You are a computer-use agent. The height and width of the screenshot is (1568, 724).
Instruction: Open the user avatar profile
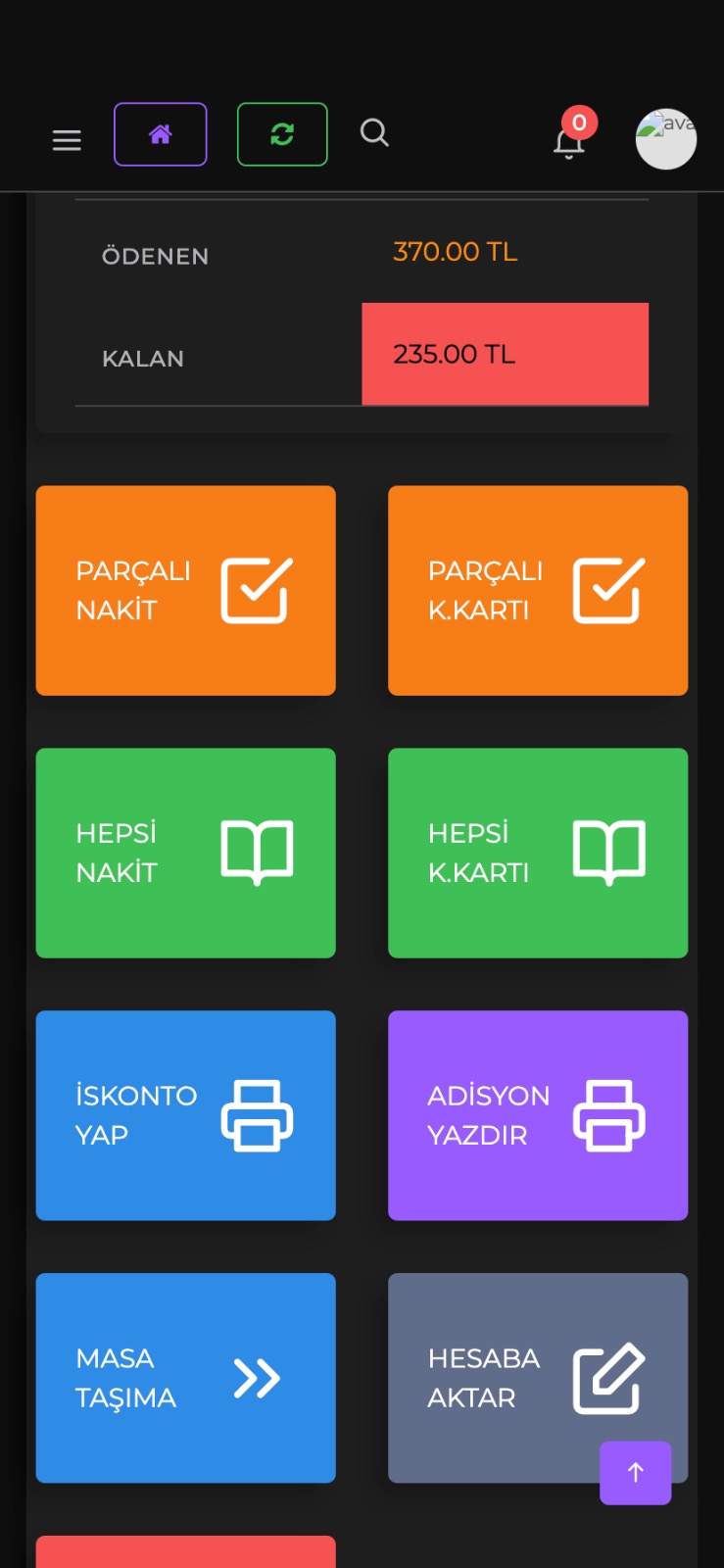coord(666,139)
